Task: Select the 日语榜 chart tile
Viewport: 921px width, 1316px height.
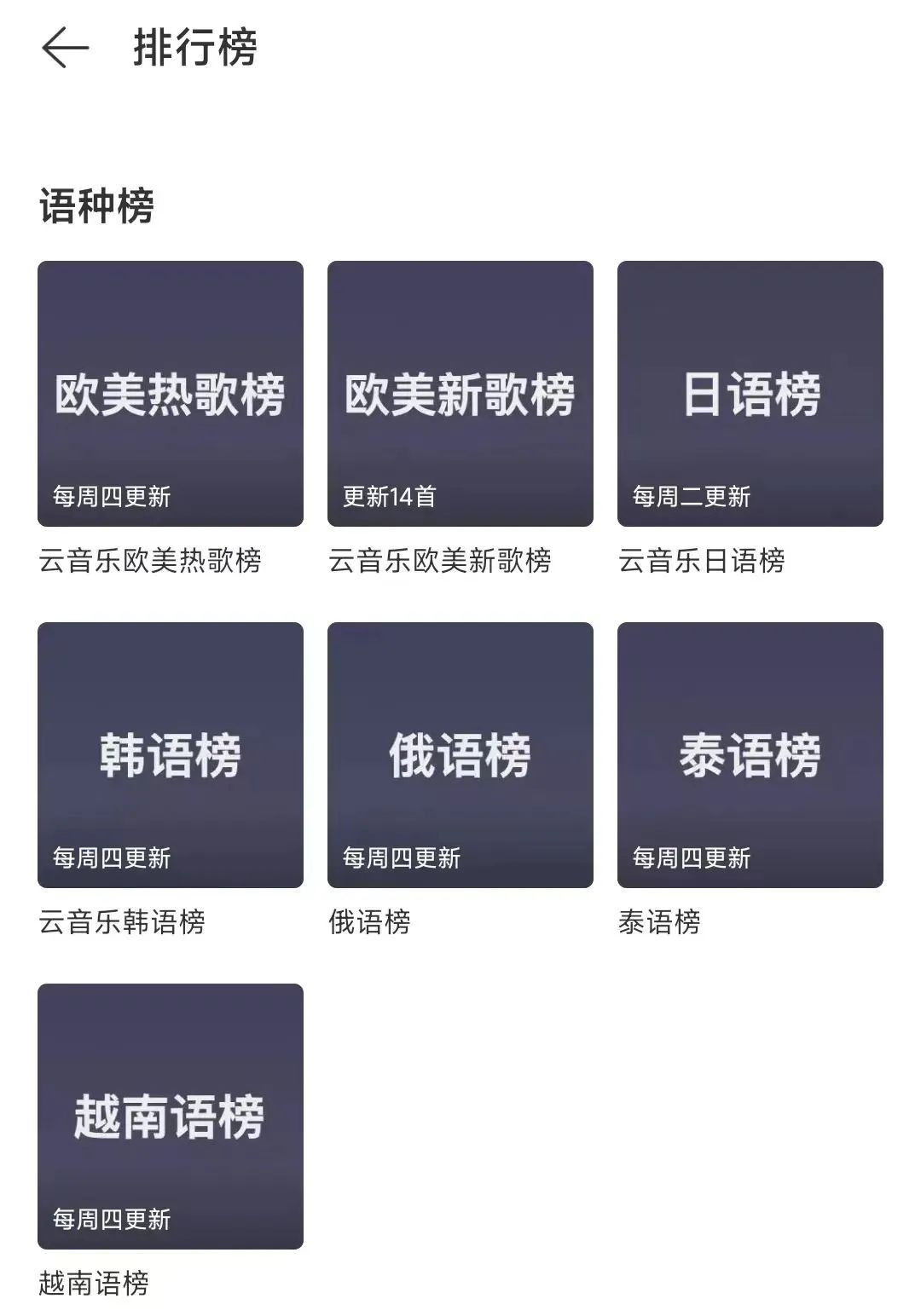Action: 750,394
